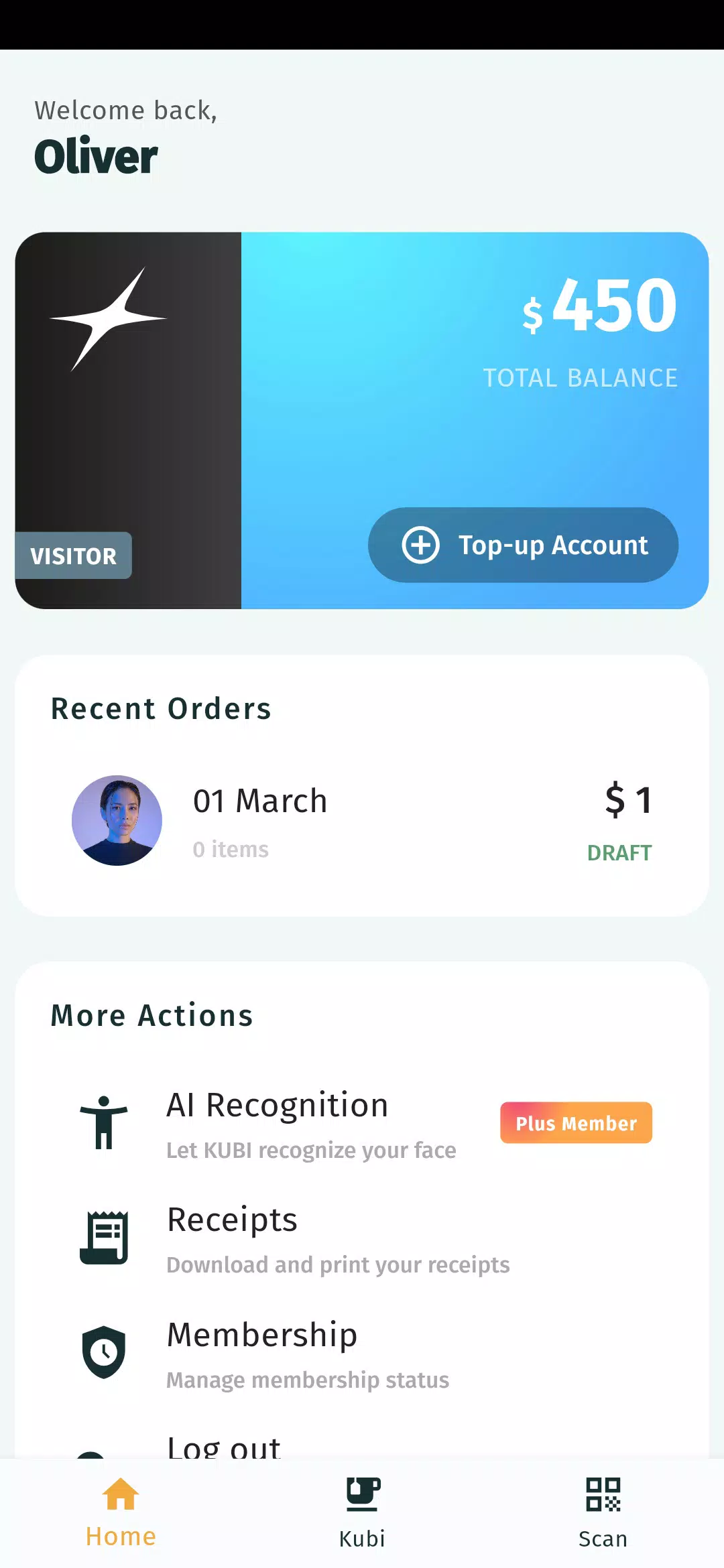Tap the Top-up Account button
The image size is (724, 1568).
pos(523,545)
